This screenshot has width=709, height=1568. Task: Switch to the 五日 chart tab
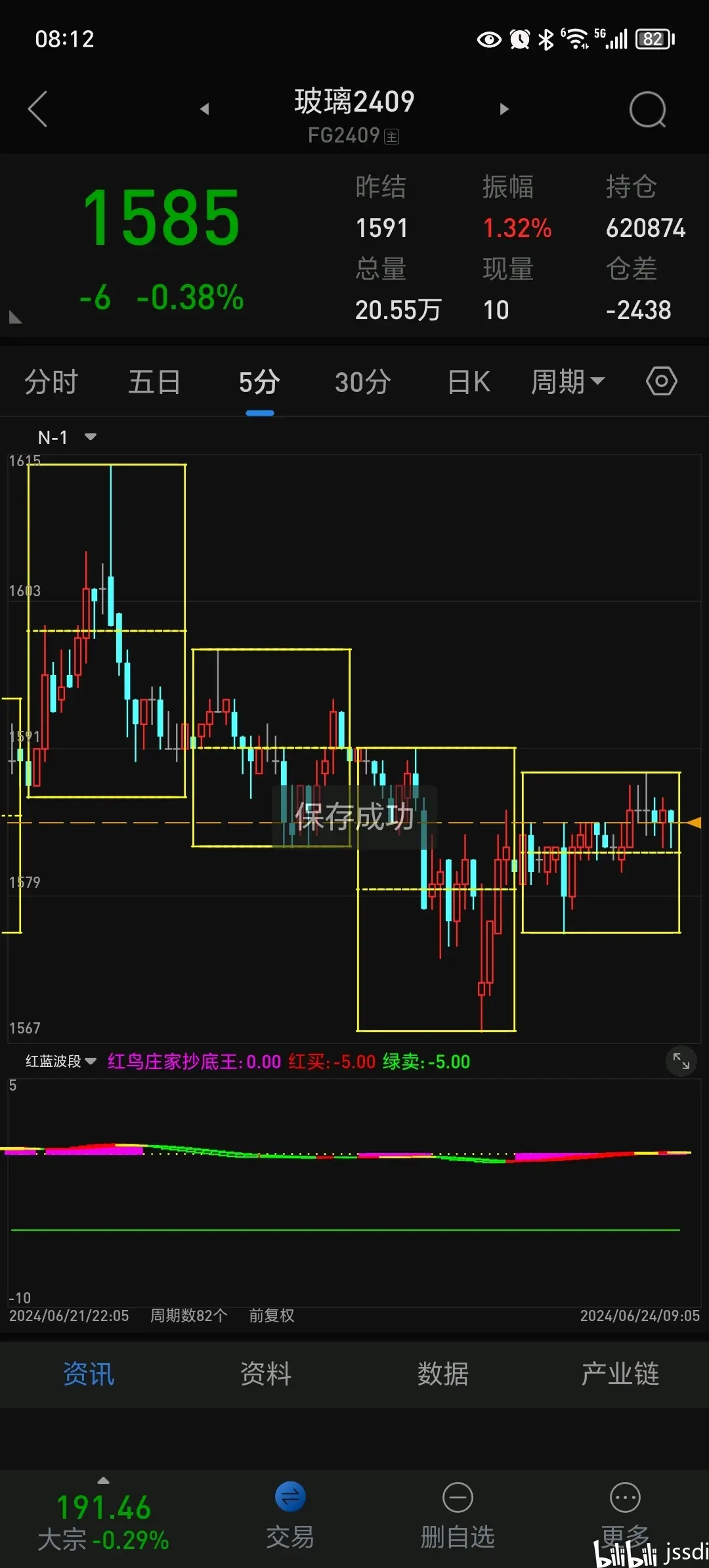154,381
